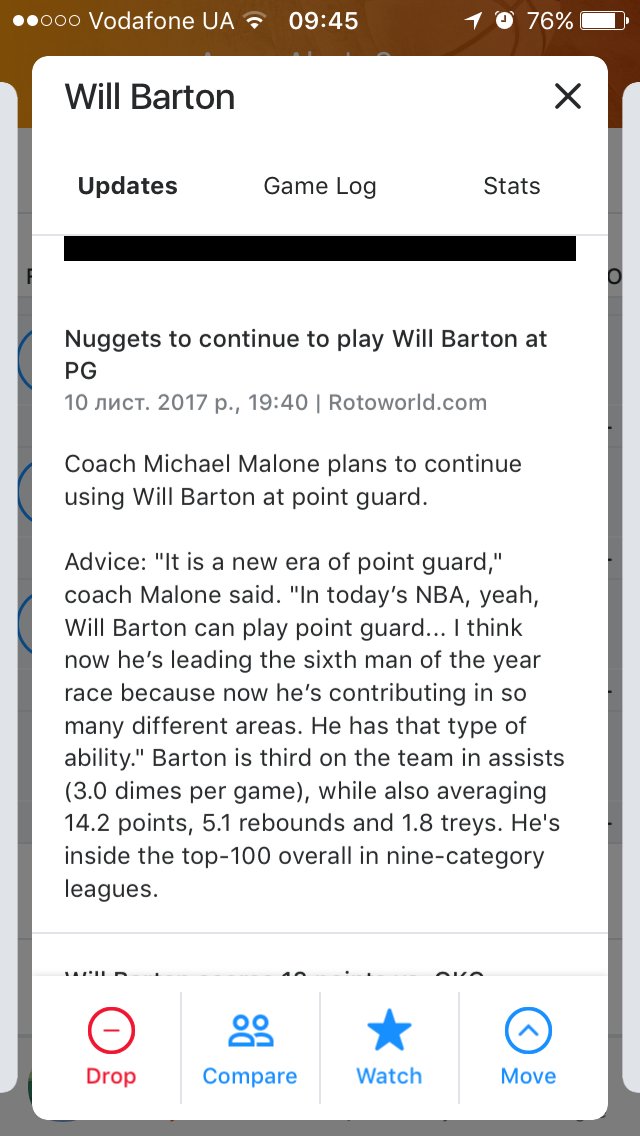Close the Will Barton player card
Image resolution: width=640 pixels, height=1136 pixels.
click(x=568, y=96)
